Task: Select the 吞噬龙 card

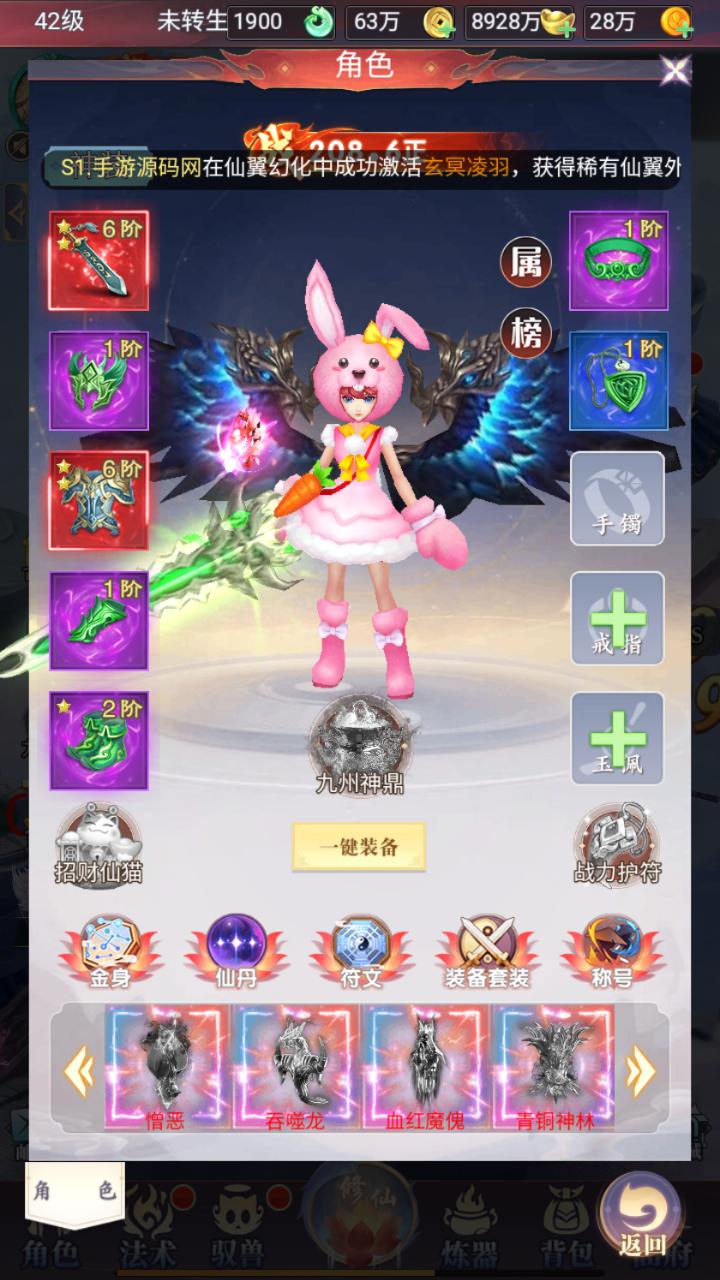Action: [x=295, y=1066]
